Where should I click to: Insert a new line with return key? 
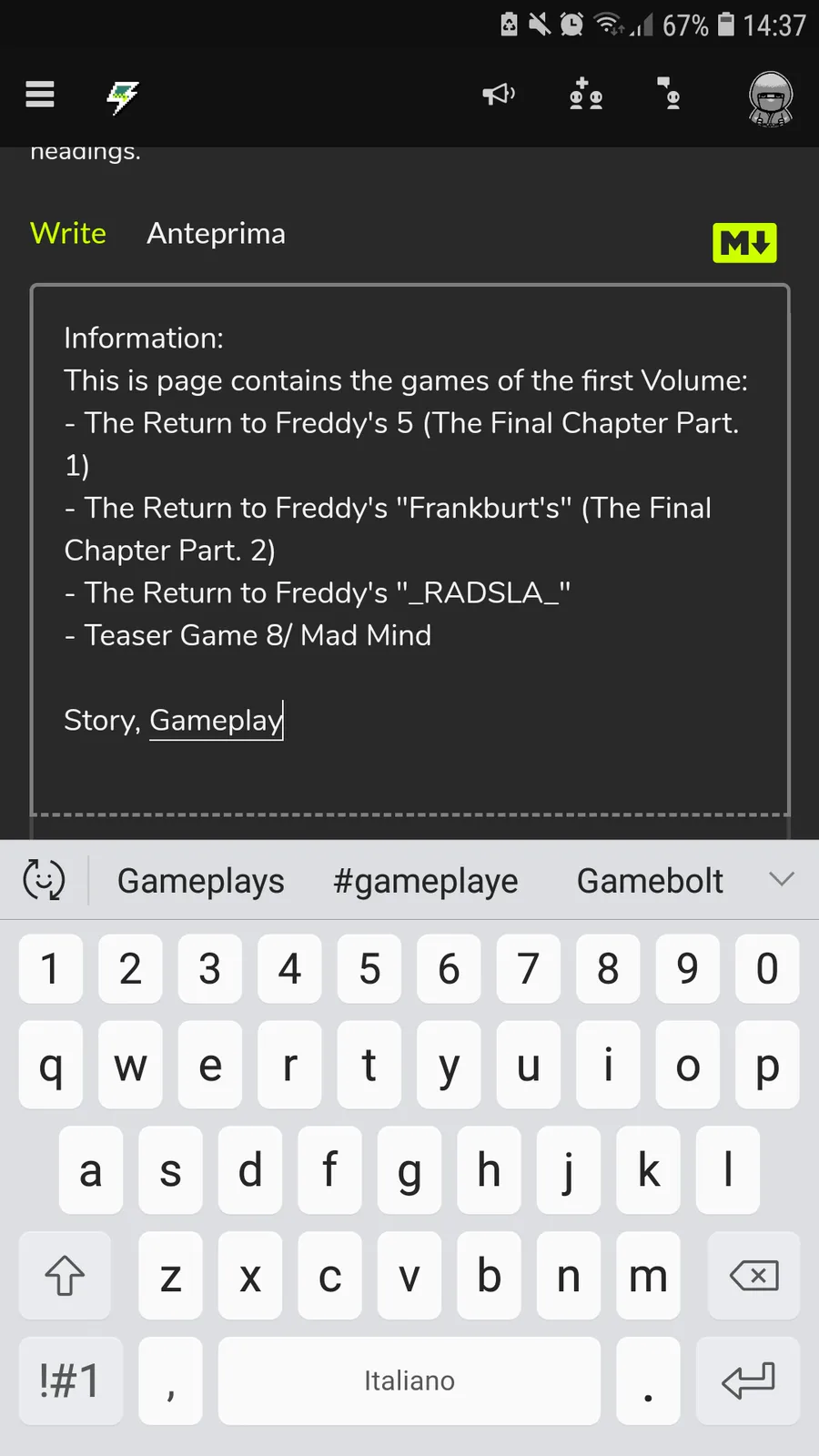(x=748, y=1380)
